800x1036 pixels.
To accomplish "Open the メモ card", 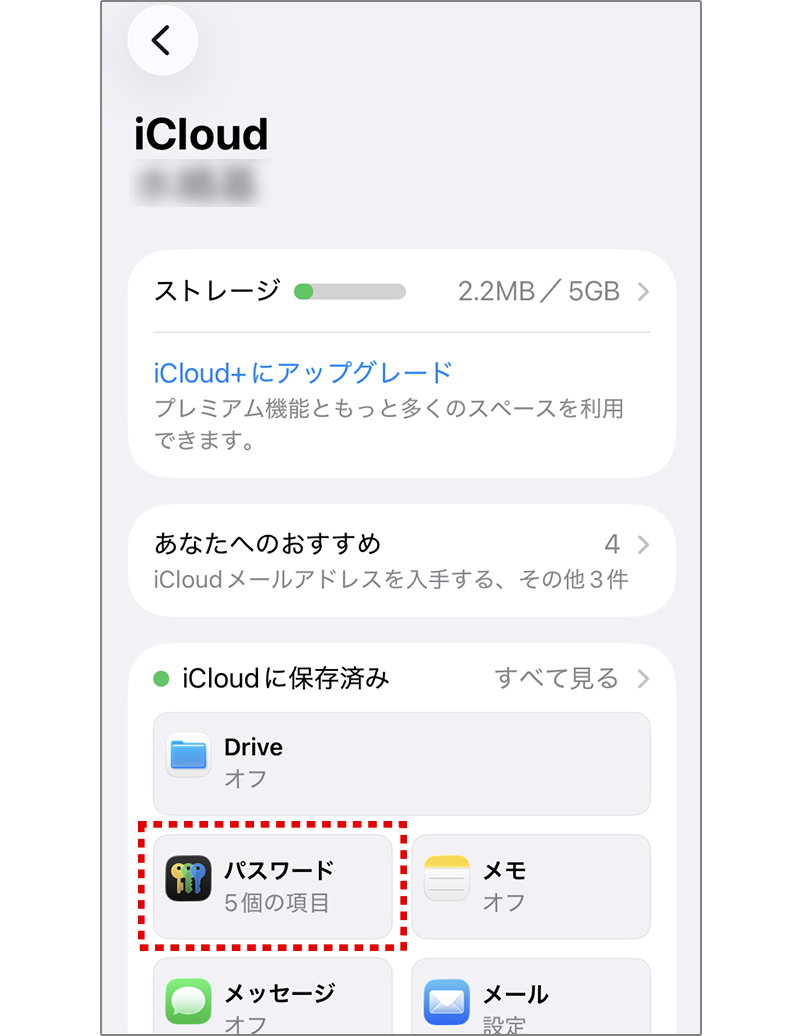I will (530, 886).
